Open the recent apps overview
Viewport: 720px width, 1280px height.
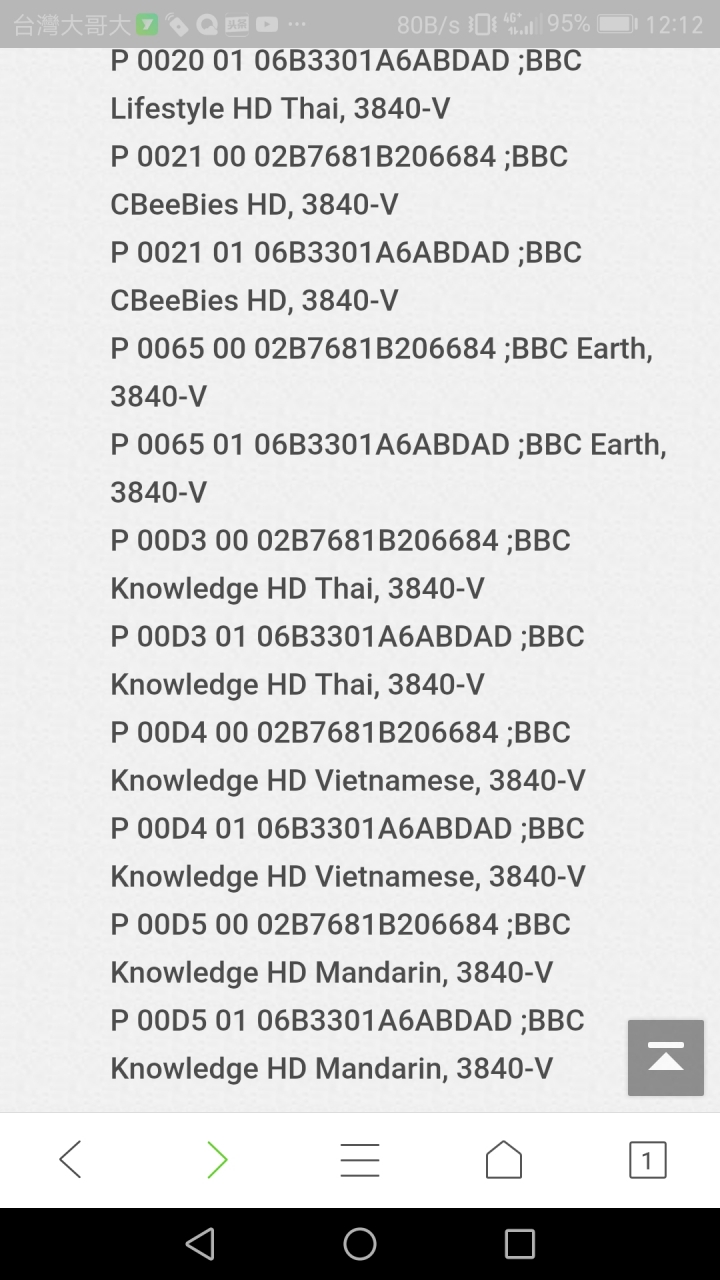tap(520, 1244)
